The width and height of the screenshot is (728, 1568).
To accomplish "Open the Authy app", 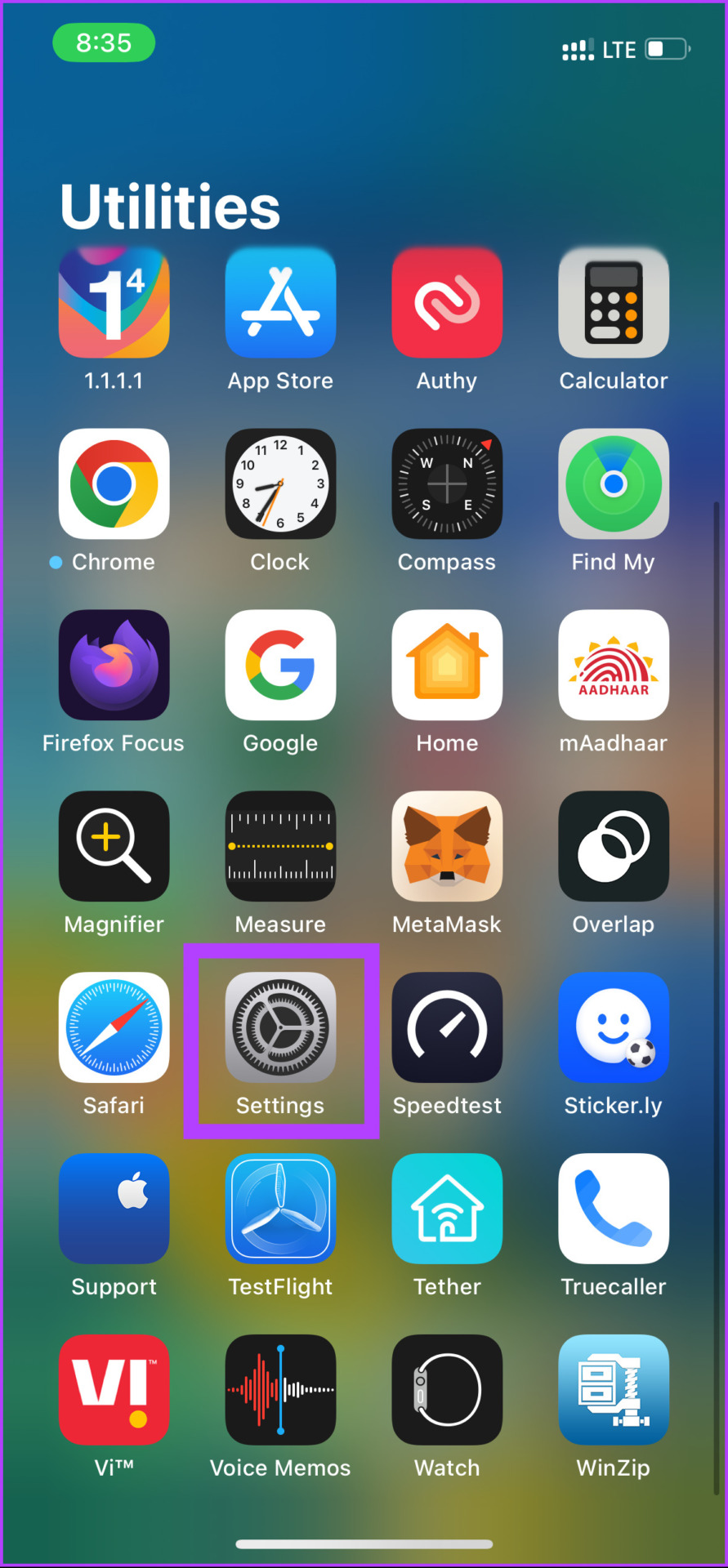I will (x=447, y=302).
